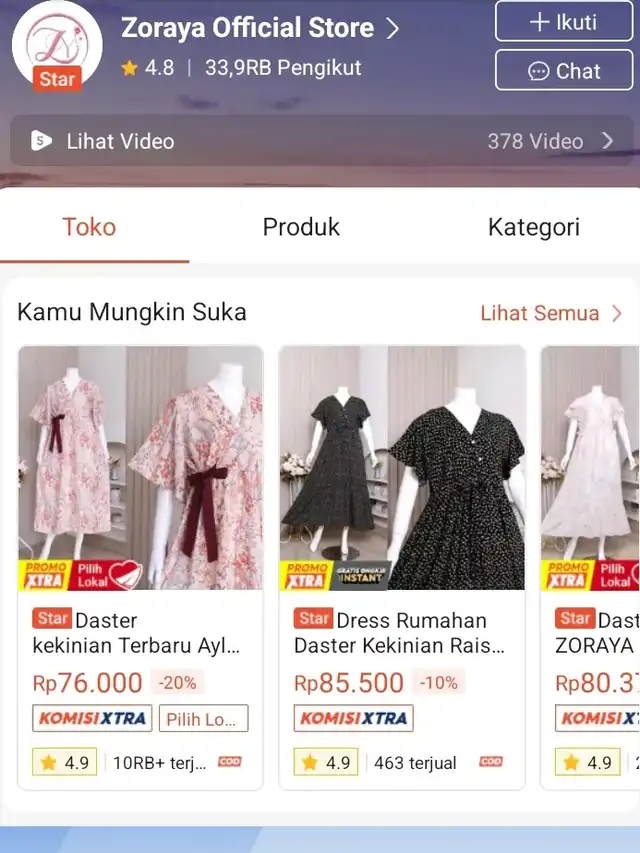Follow the store with the Ikuti button
The image size is (640, 853).
tap(563, 21)
